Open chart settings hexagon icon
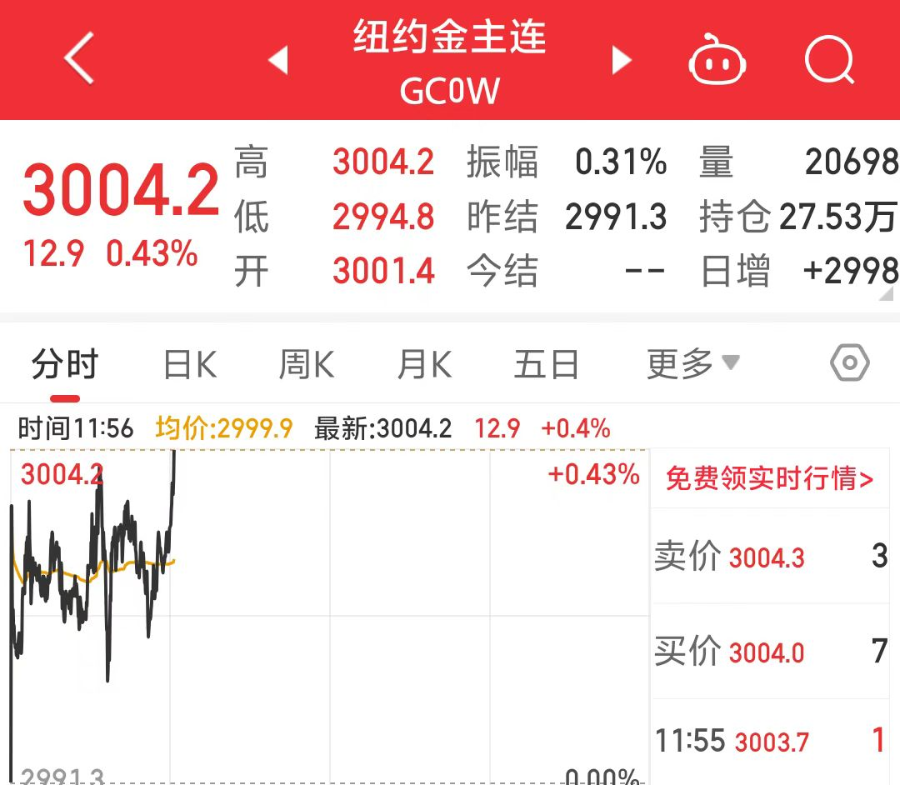The height and width of the screenshot is (785, 900). pyautogui.click(x=849, y=364)
